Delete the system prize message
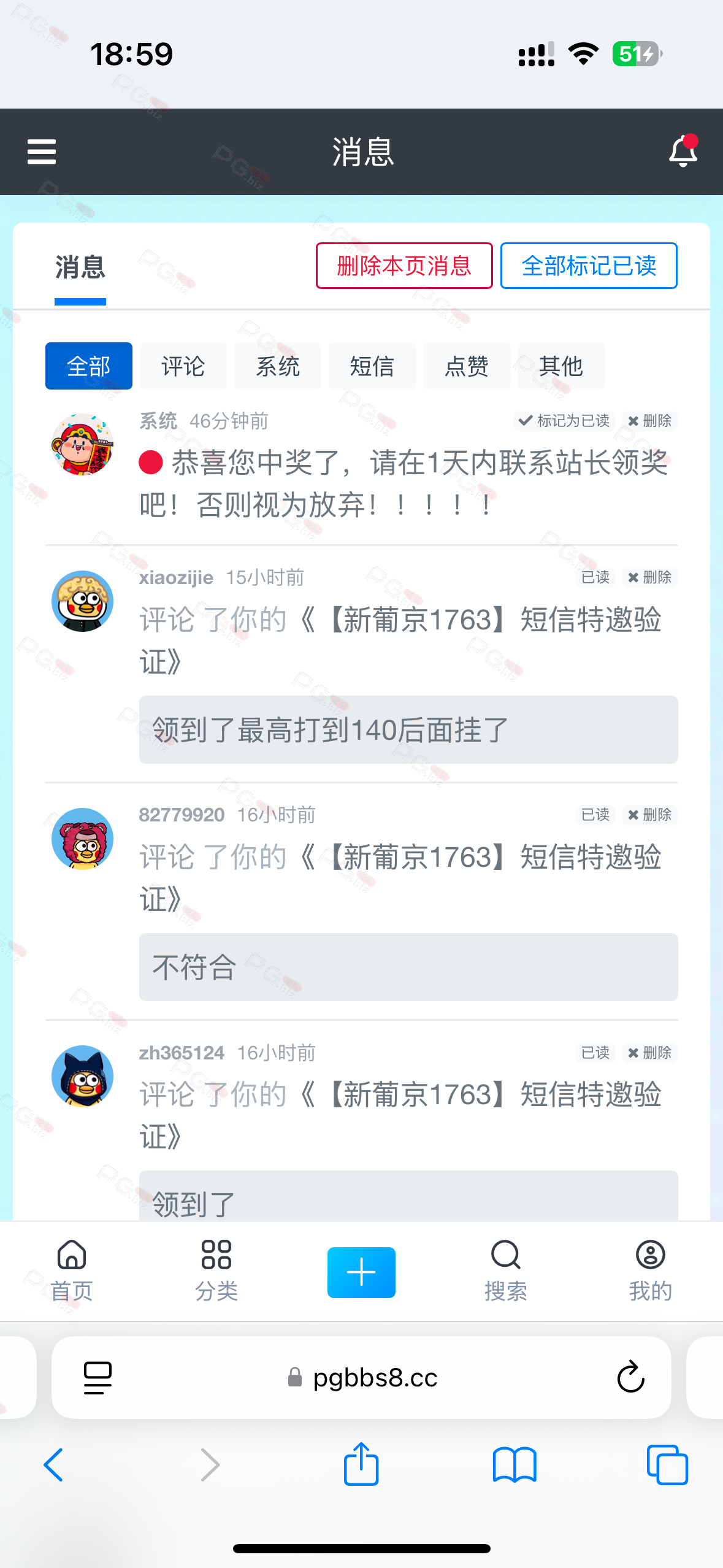Viewport: 723px width, 1568px height. [649, 421]
